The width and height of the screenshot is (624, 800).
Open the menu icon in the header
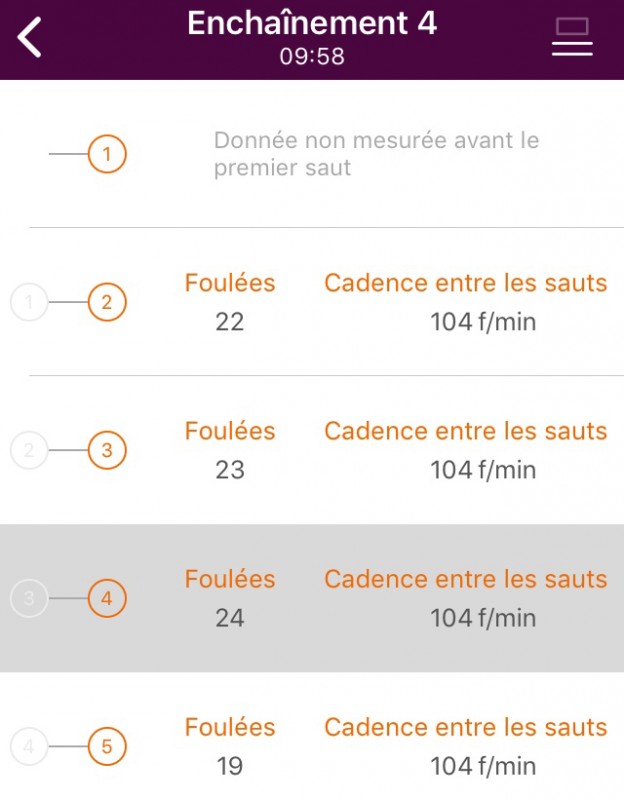pyautogui.click(x=572, y=38)
